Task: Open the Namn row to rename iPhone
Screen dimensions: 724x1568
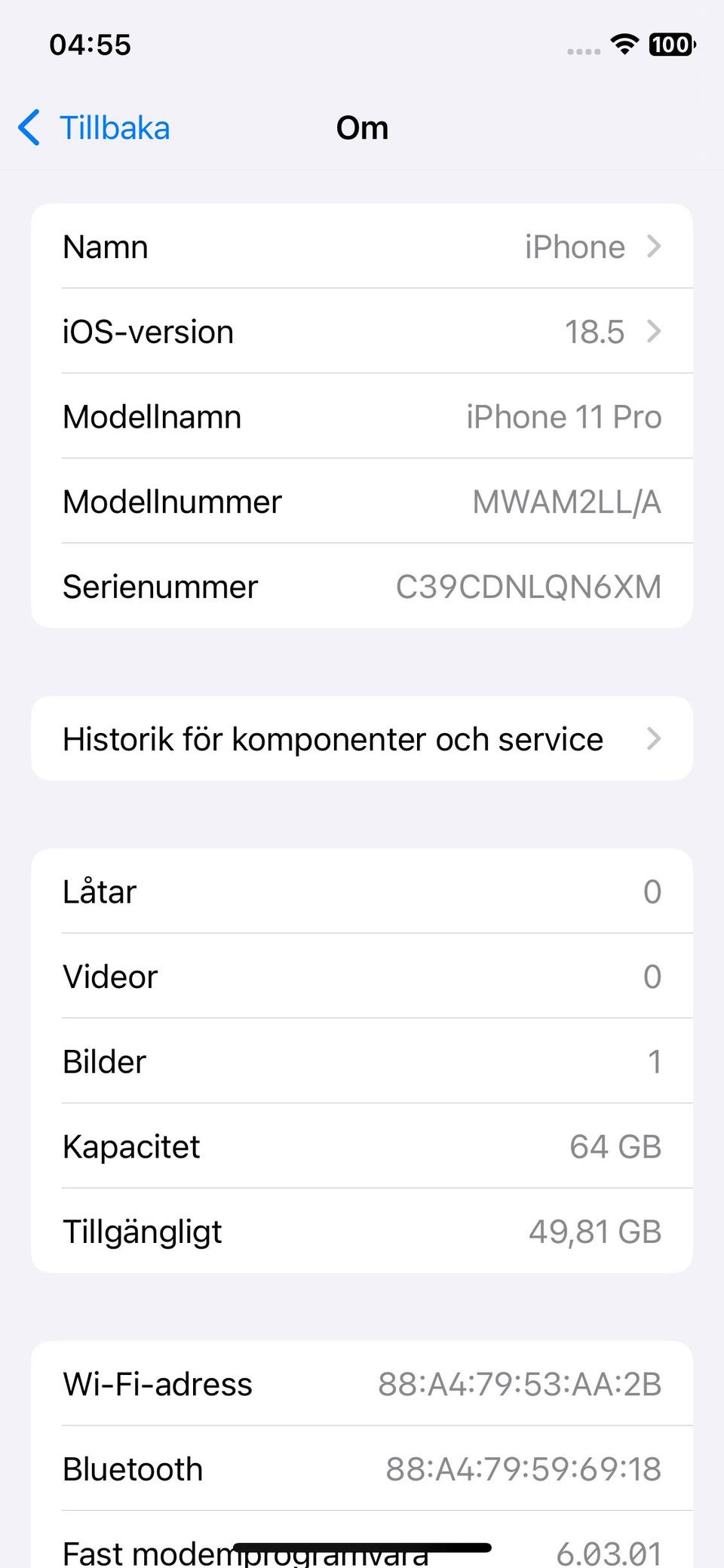Action: pos(362,247)
